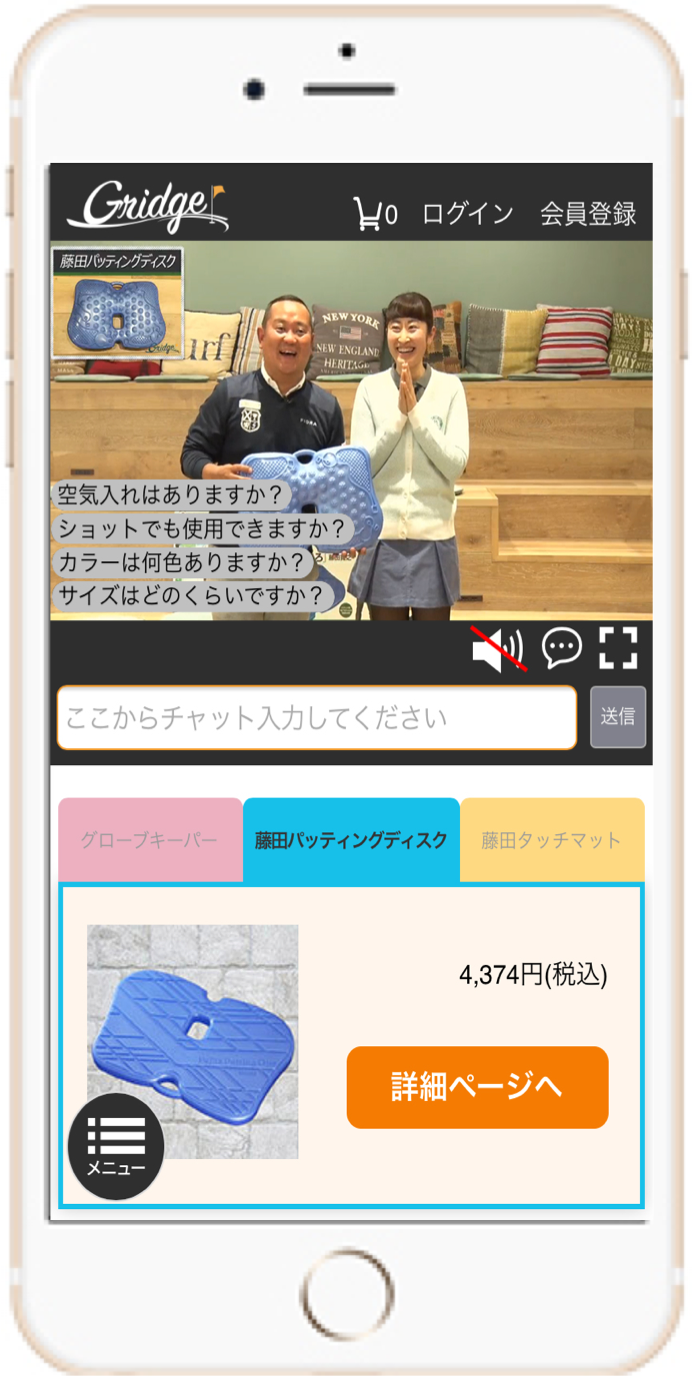Switch to the グローブキーパー tab
The image size is (693, 1376).
pos(150,840)
